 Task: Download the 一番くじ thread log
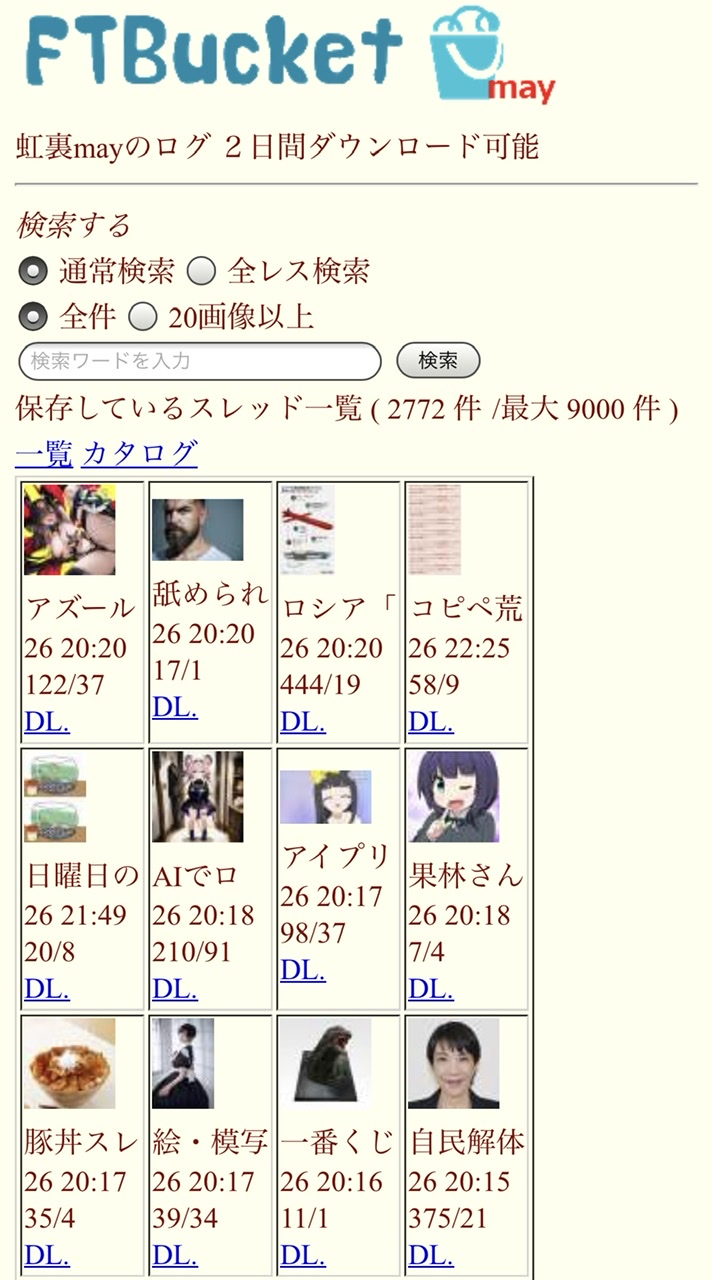pyautogui.click(x=303, y=1255)
